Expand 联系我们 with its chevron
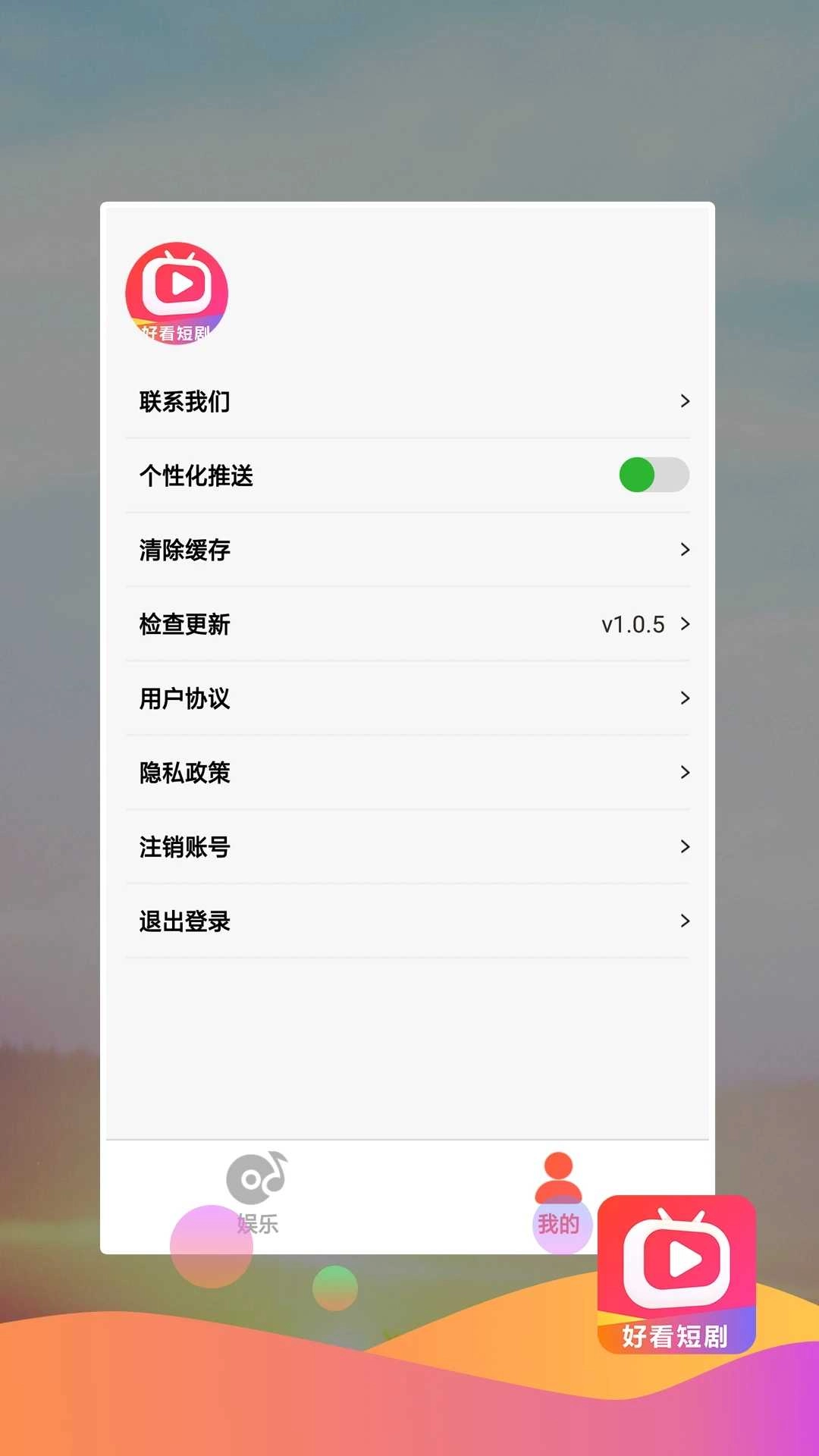This screenshot has width=819, height=1456. [685, 401]
